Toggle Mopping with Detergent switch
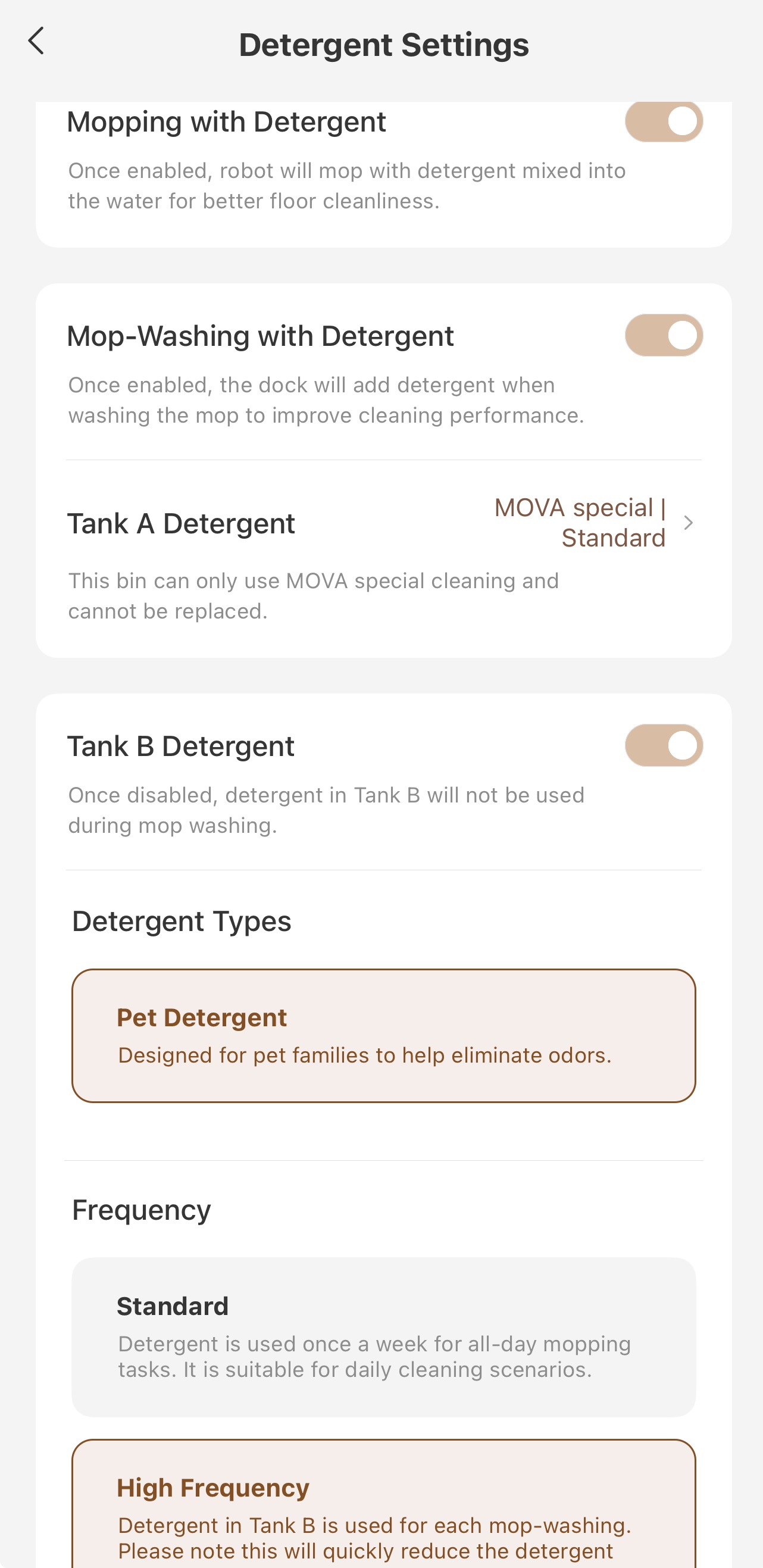 point(663,121)
